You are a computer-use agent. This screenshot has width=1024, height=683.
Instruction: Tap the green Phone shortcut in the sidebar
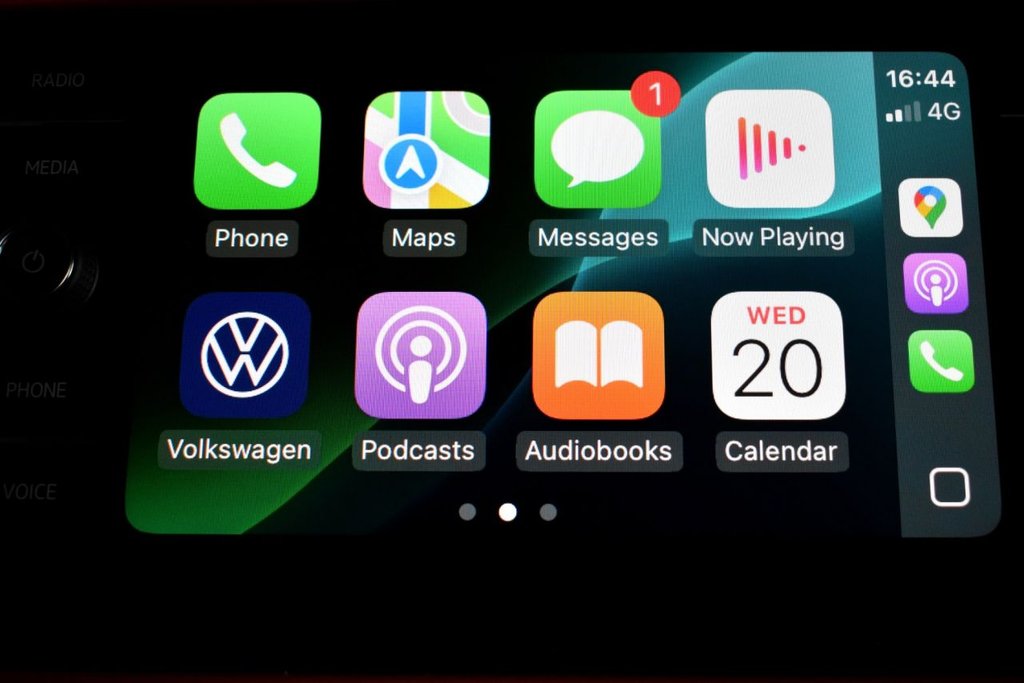coord(941,361)
